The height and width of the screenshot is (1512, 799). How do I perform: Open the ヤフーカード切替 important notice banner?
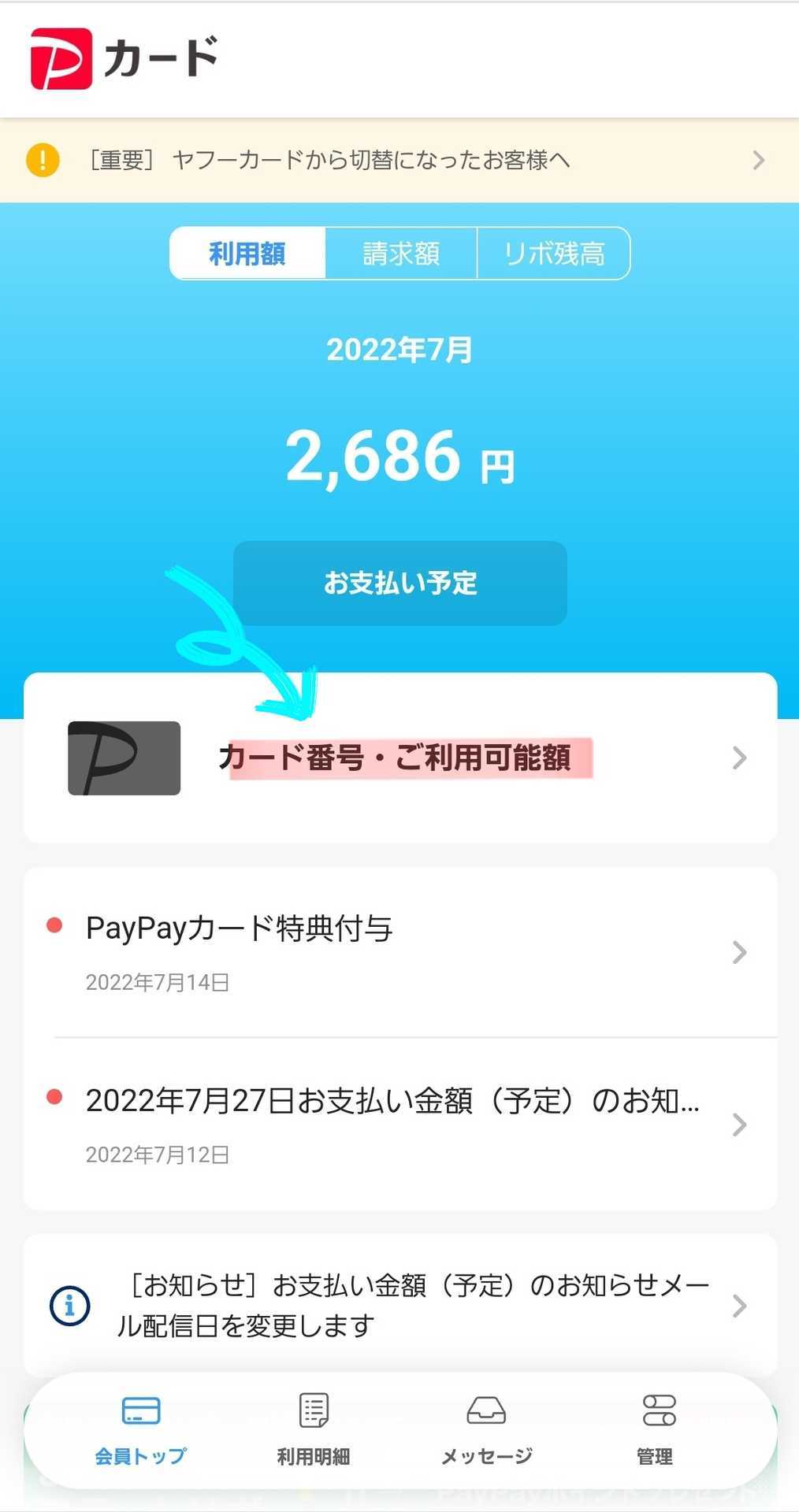398,161
